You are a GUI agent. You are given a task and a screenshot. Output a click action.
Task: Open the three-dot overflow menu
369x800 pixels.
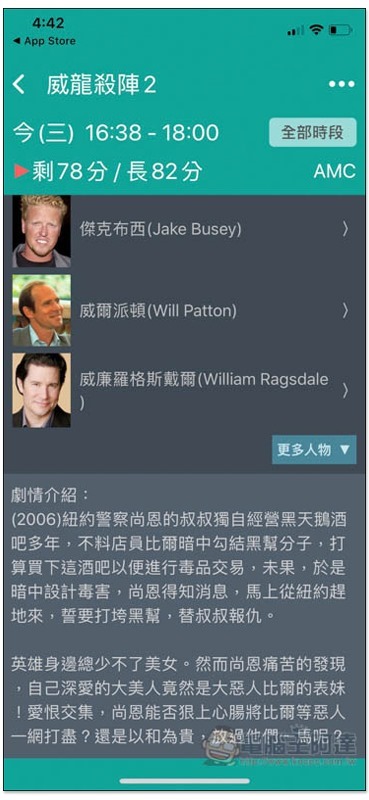click(x=341, y=85)
